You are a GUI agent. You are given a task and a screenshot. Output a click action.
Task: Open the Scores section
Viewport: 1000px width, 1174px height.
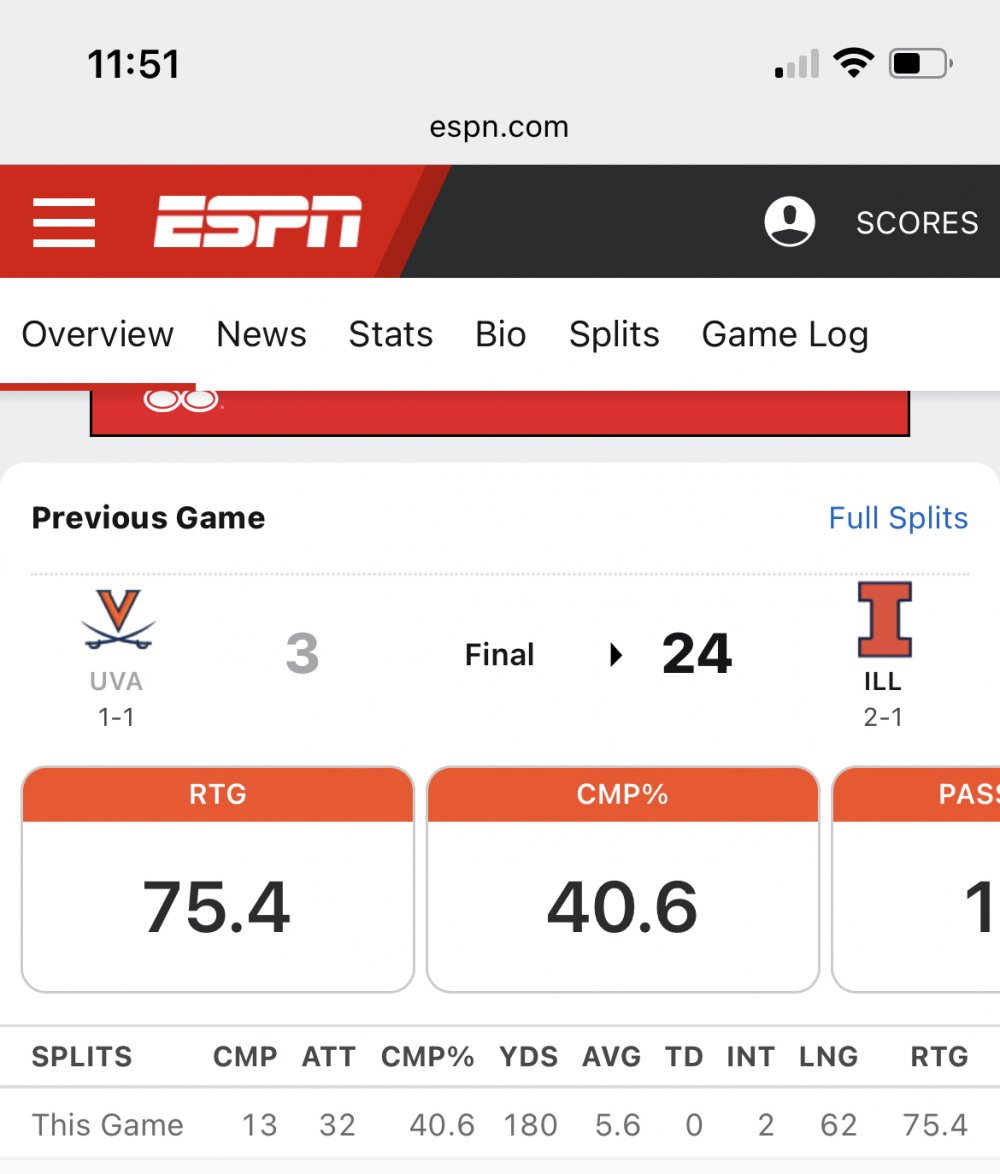tap(916, 222)
